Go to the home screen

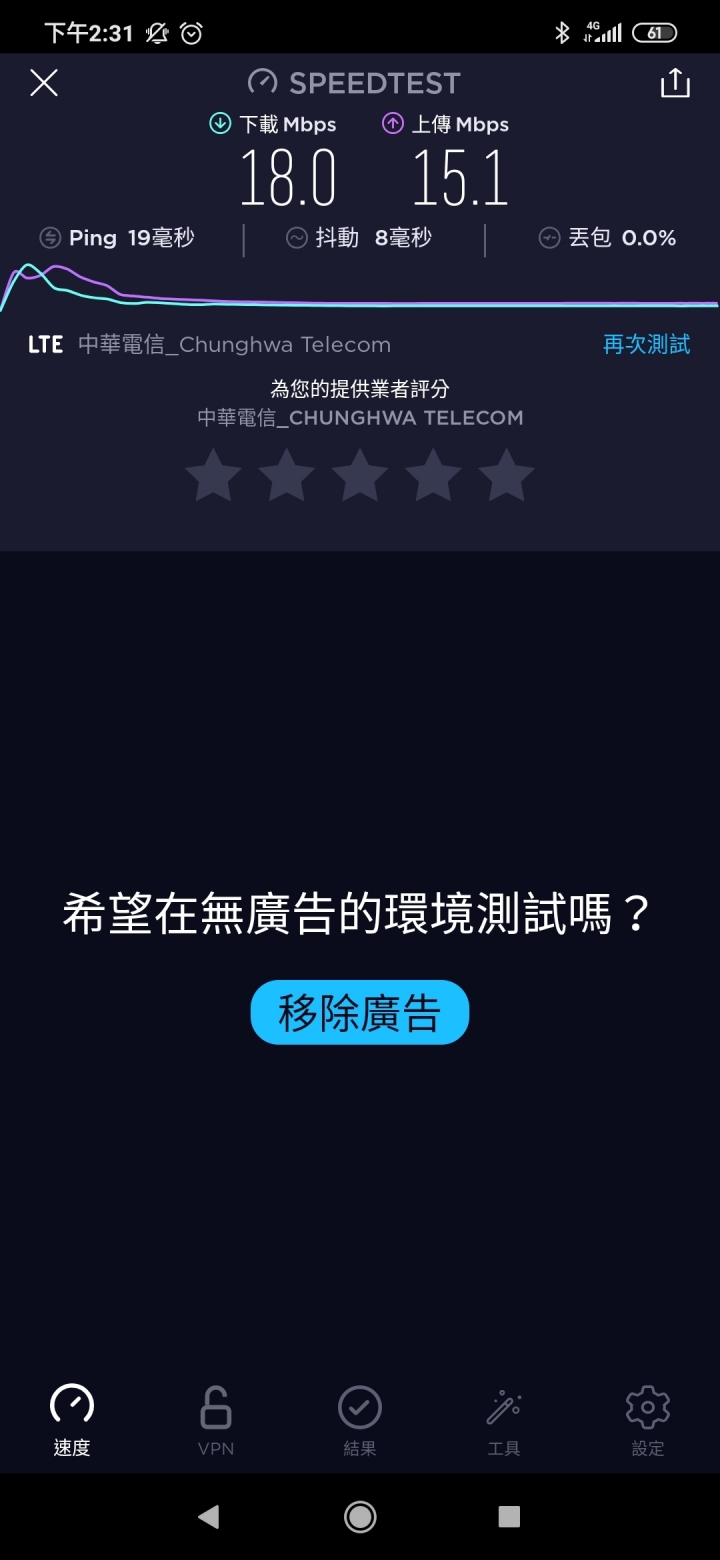pos(360,1517)
